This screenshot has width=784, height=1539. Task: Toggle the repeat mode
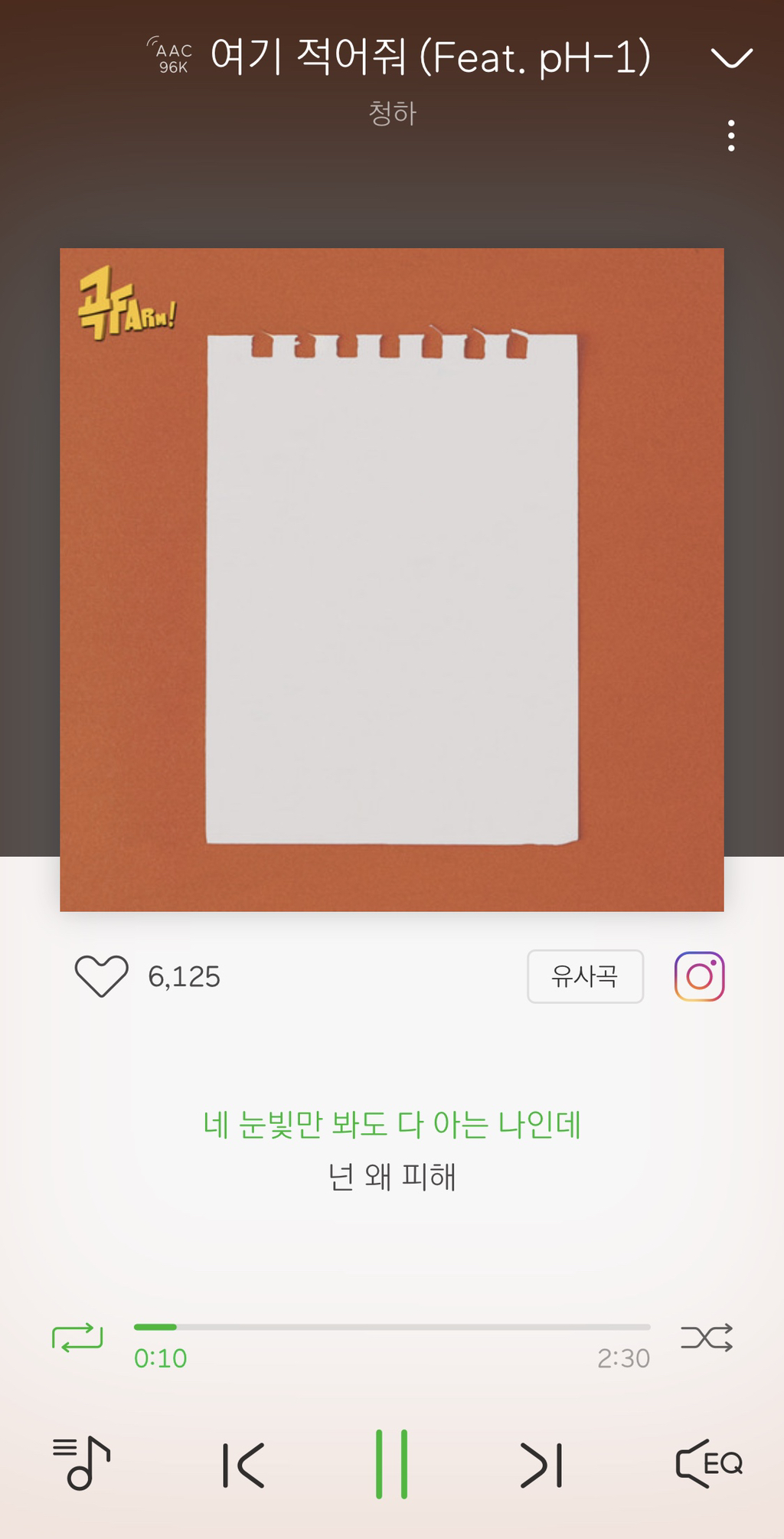[77, 1338]
